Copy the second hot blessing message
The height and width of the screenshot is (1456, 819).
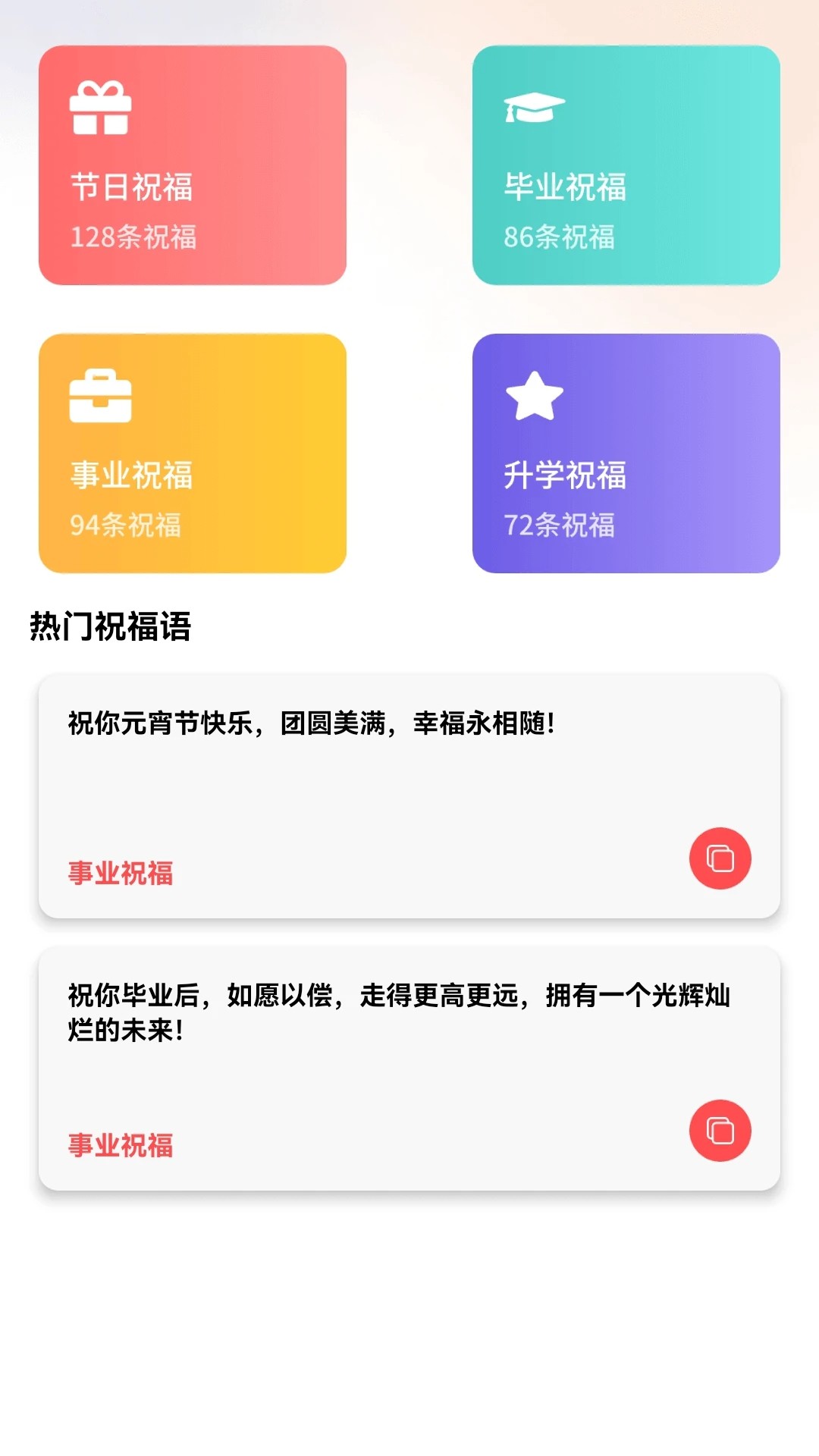[x=720, y=1129]
